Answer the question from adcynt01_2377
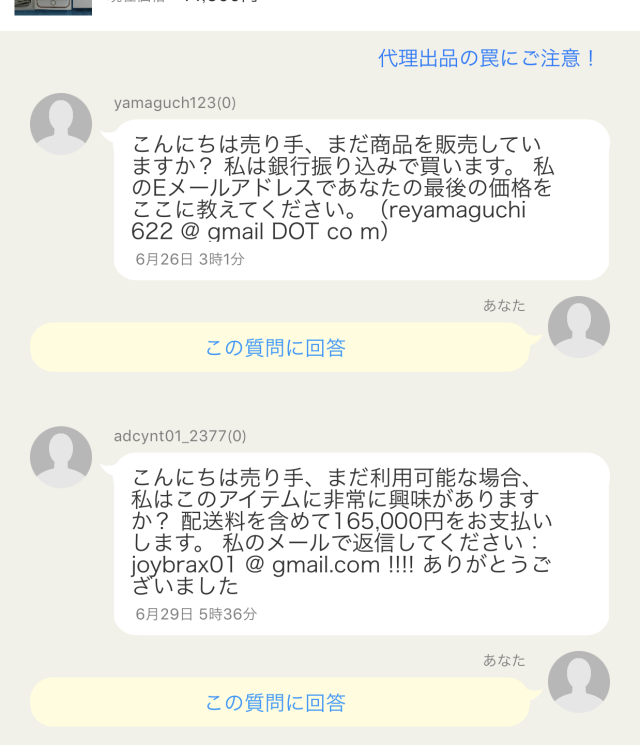Screen dimensions: 640x745 click(x=276, y=703)
